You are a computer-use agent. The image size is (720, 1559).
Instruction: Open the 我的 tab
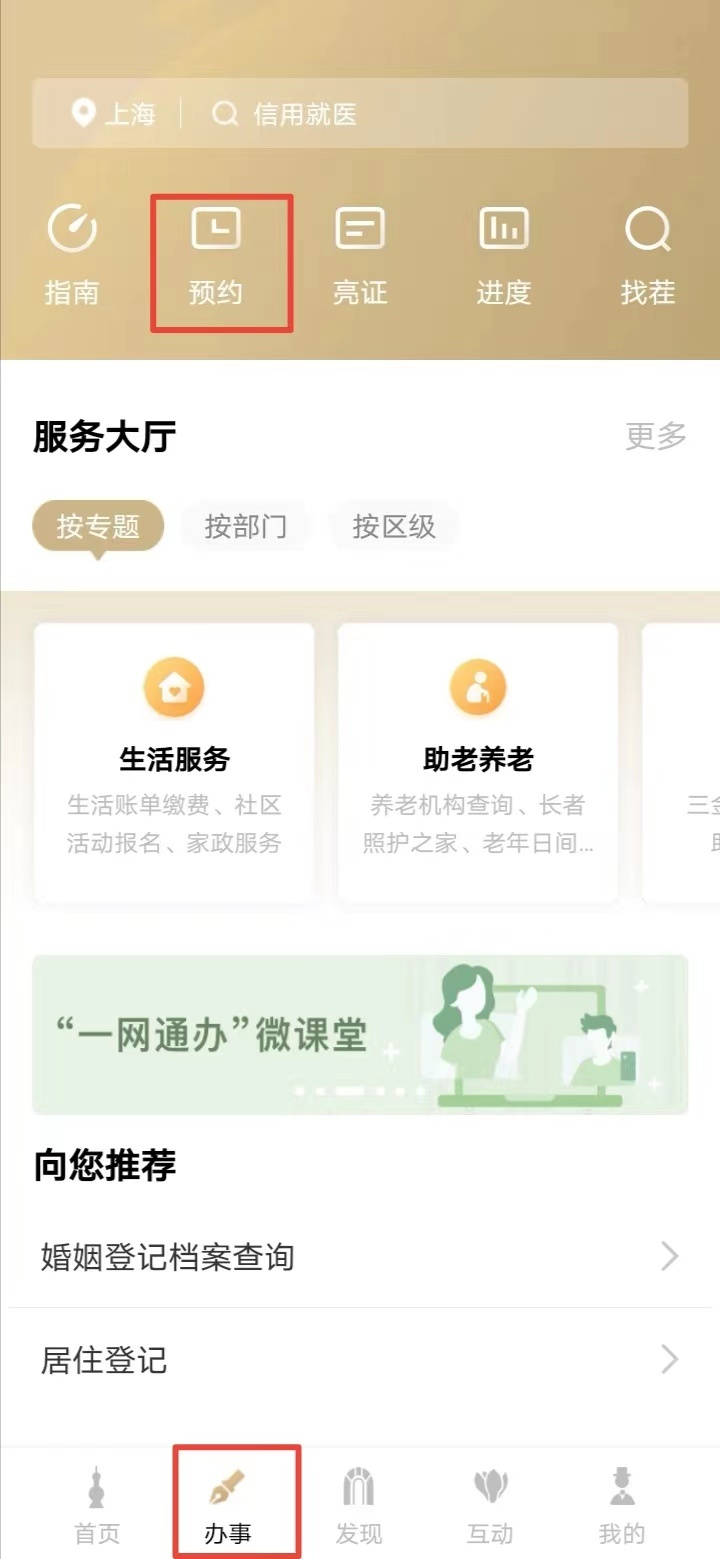coord(622,1504)
